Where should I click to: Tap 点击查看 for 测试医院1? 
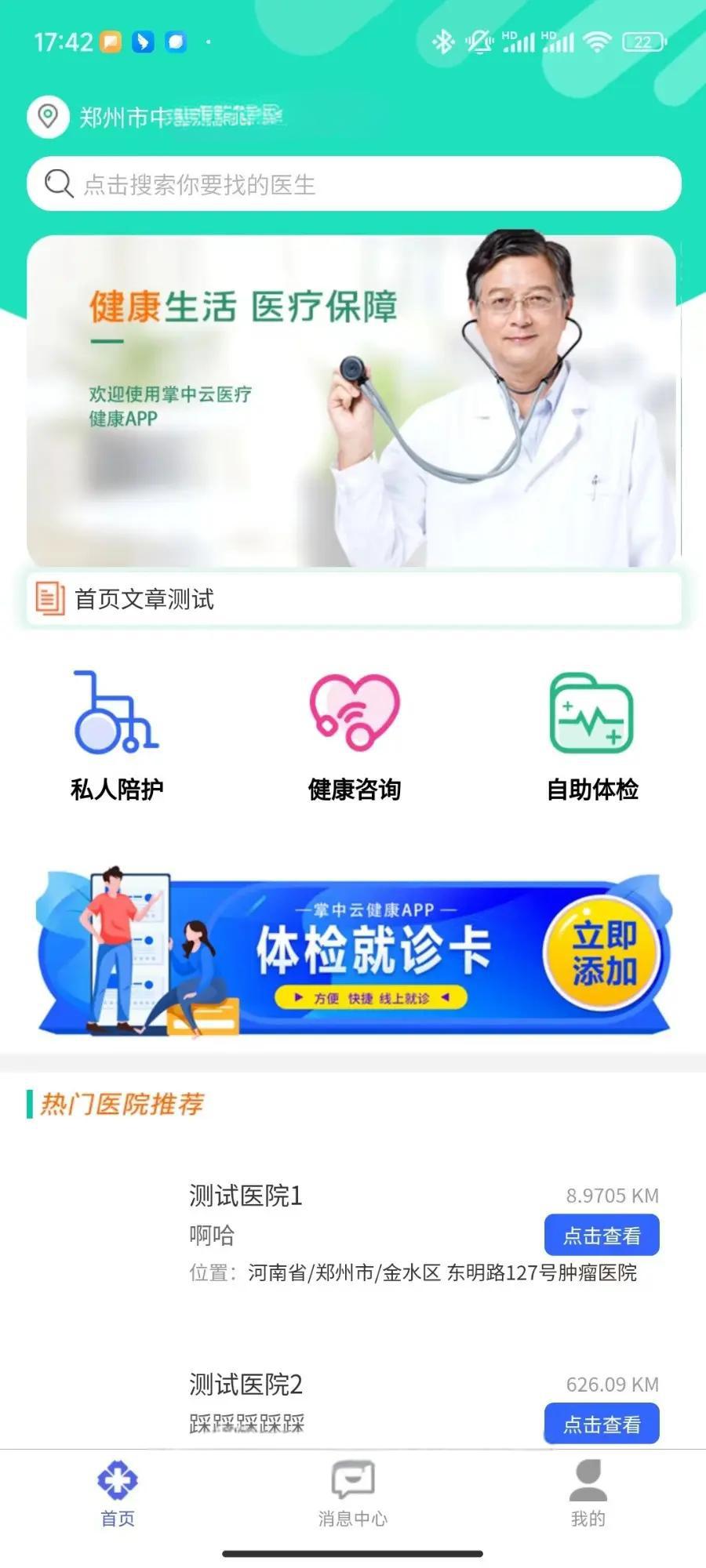602,1236
